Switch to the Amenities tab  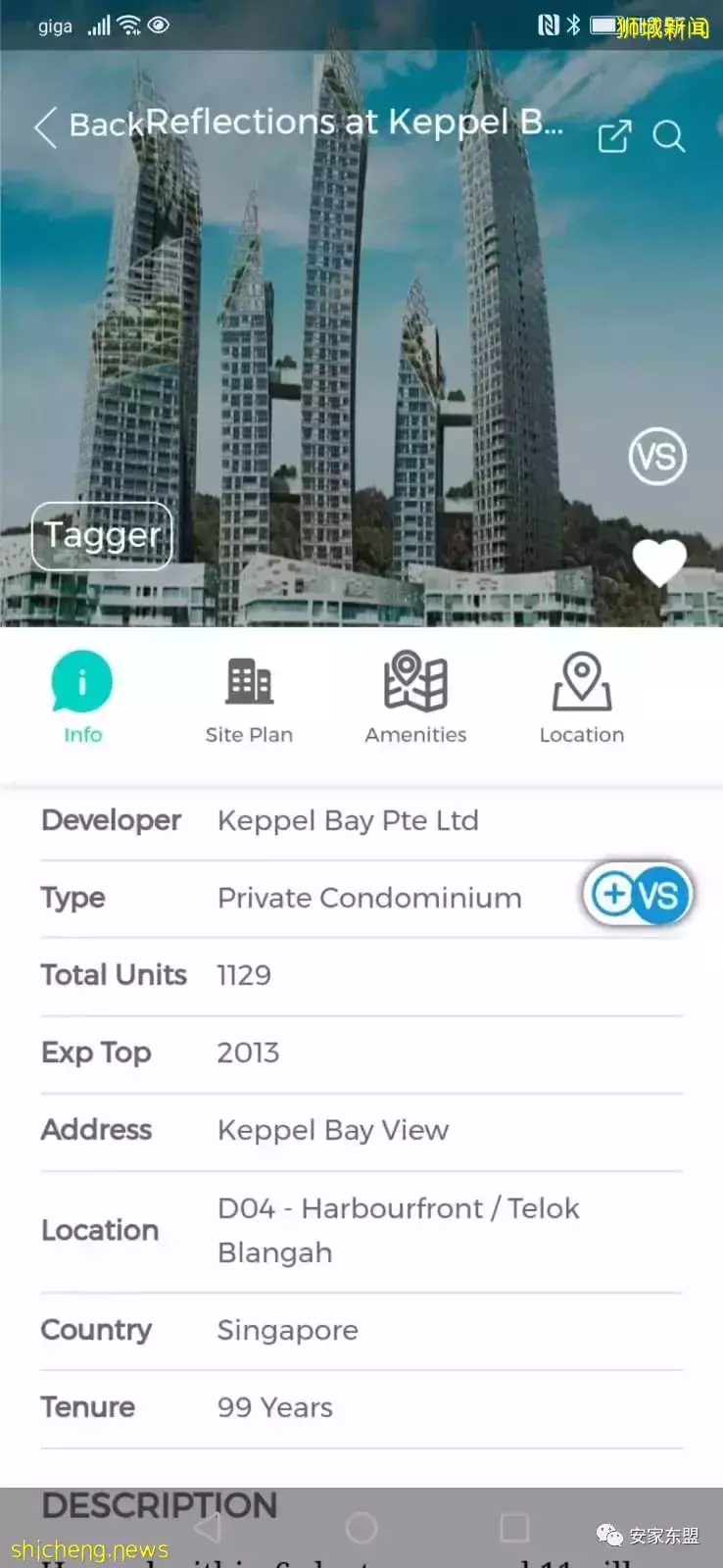tap(415, 697)
